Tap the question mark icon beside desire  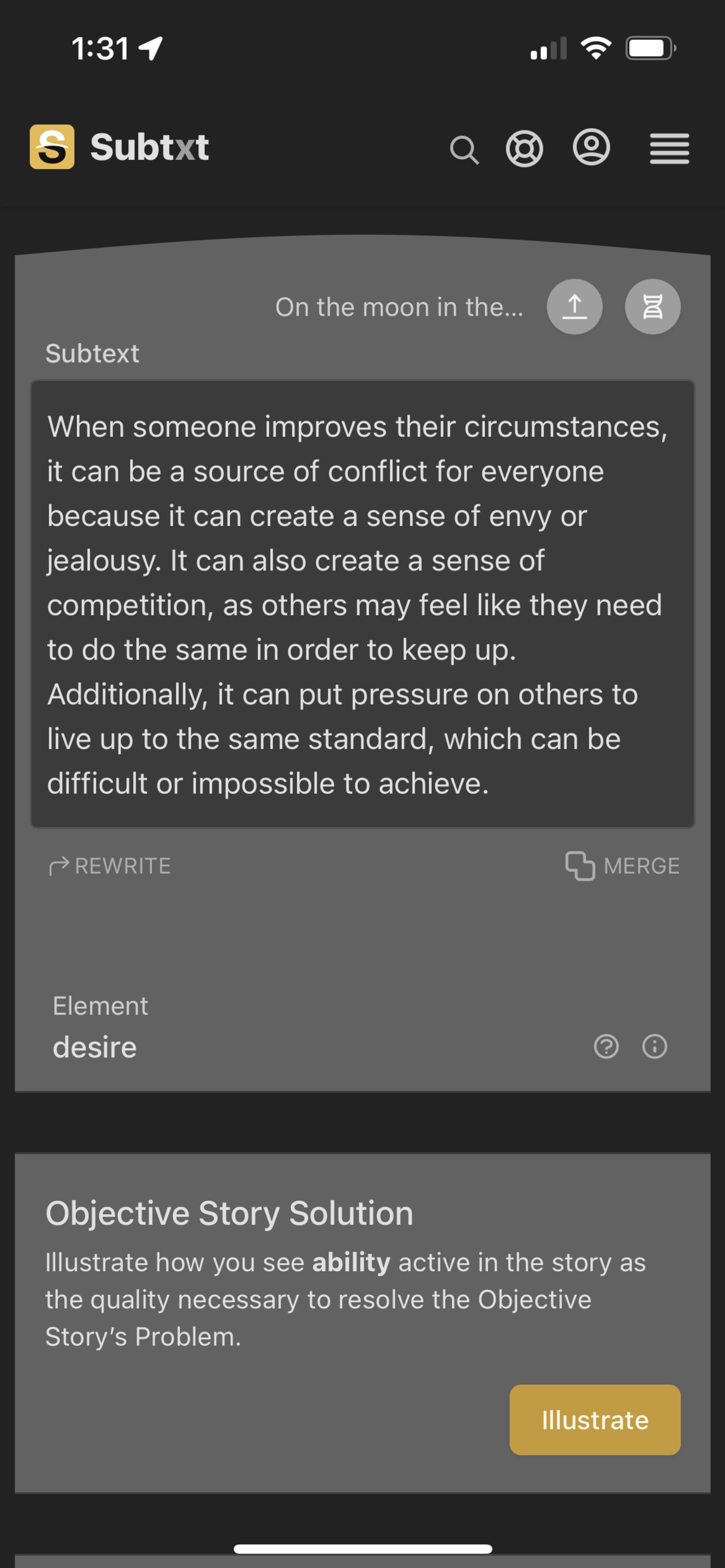click(606, 1047)
